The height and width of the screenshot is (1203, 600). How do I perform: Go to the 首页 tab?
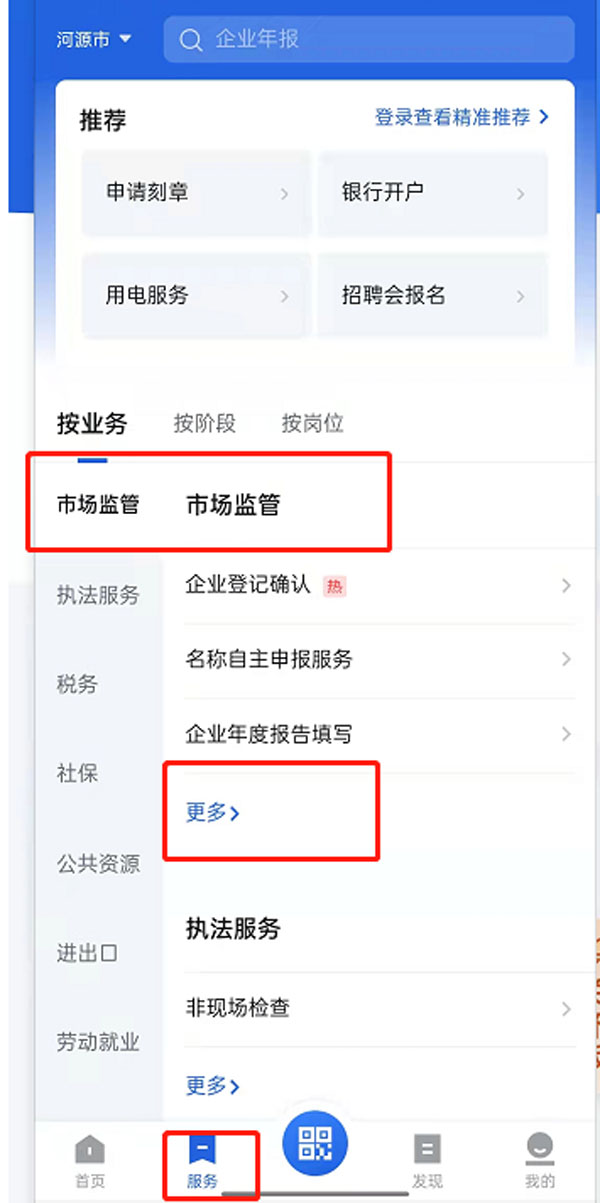point(90,1161)
